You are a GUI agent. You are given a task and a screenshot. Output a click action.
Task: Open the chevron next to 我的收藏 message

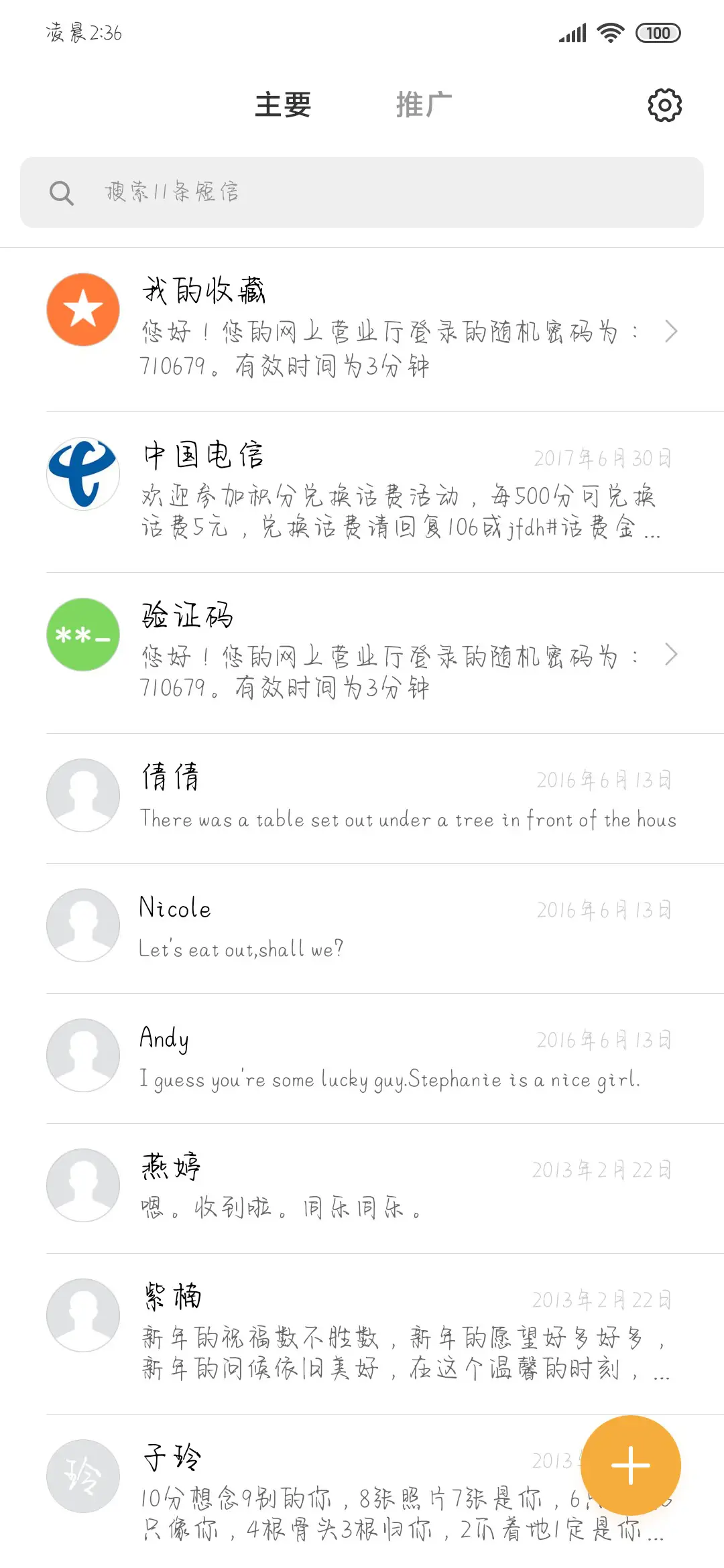[x=672, y=331]
